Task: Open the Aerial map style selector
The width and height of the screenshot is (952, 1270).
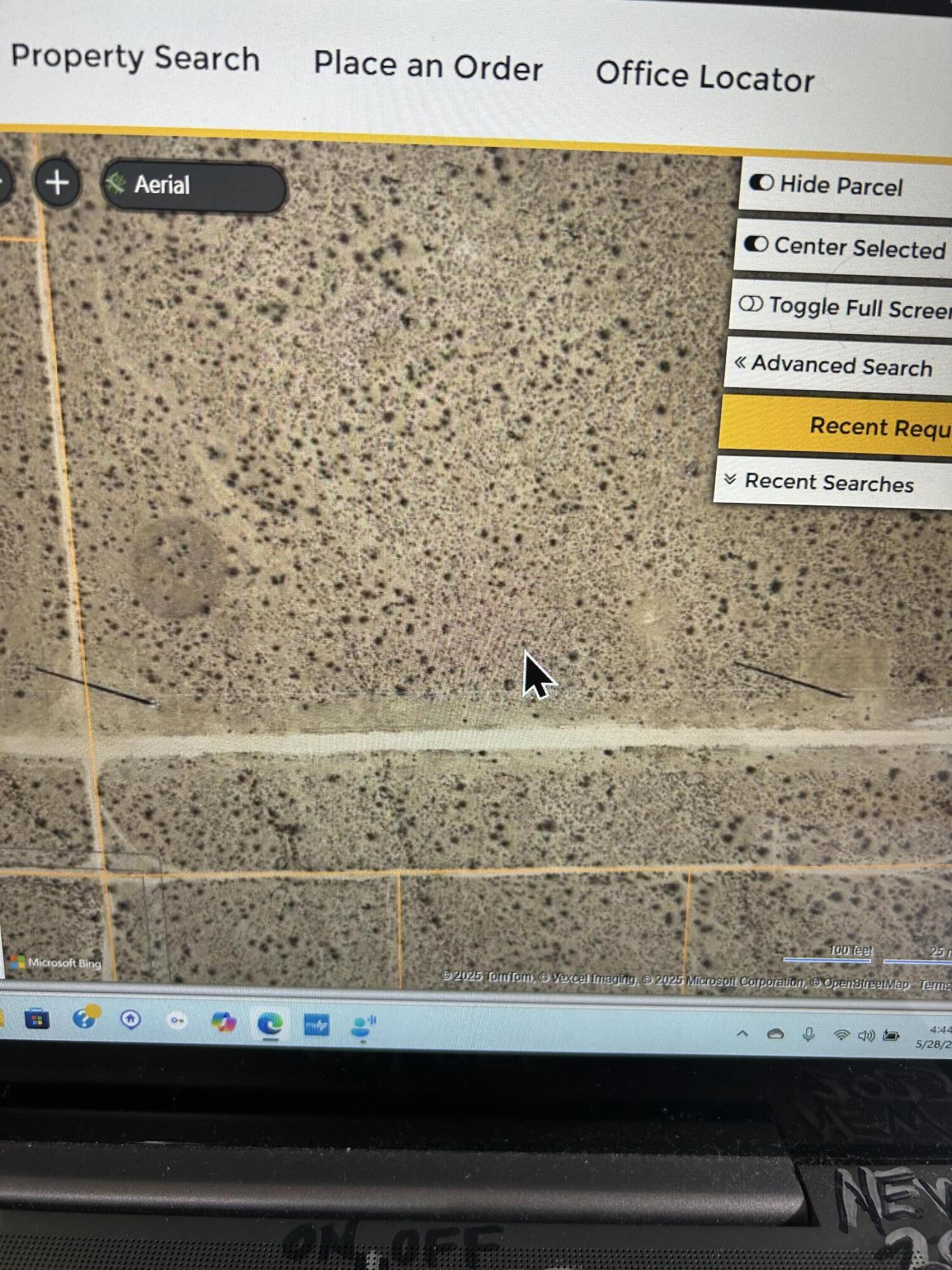Action: pos(194,185)
